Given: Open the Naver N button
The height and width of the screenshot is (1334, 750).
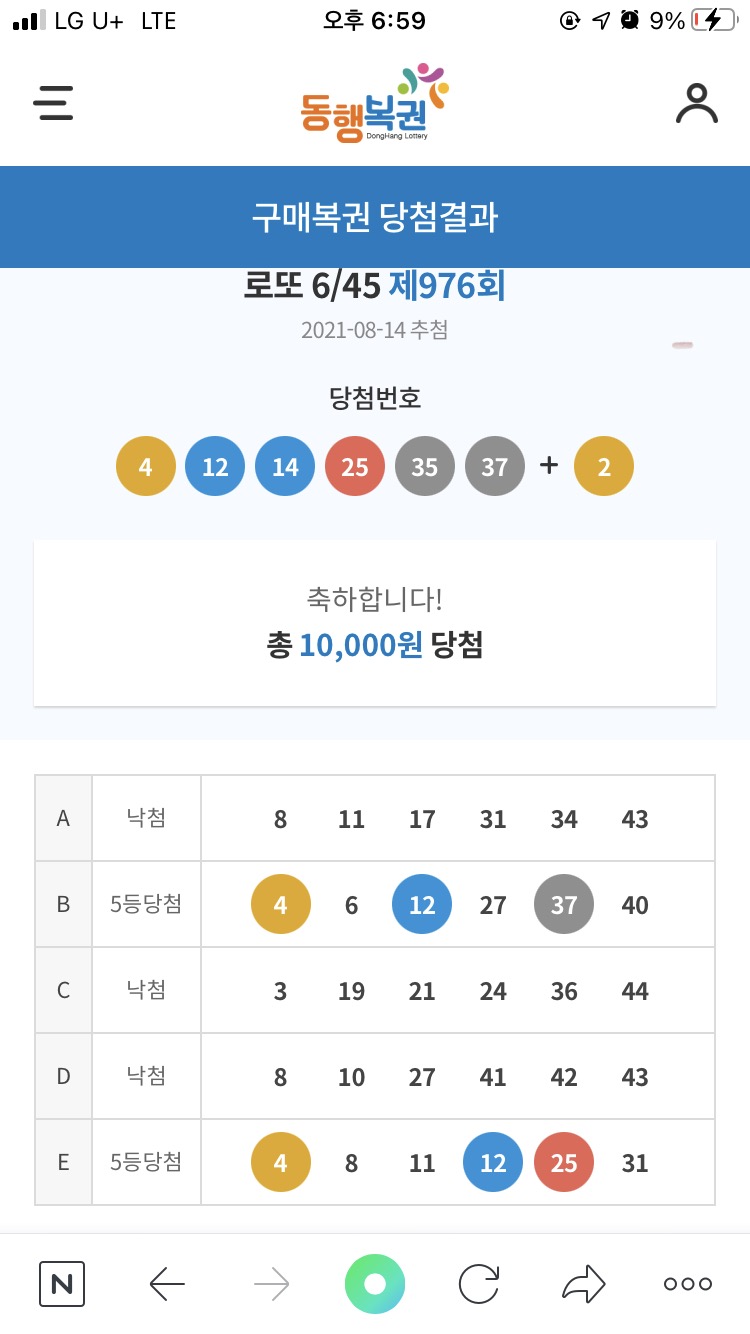Looking at the screenshot, I should 62,1283.
